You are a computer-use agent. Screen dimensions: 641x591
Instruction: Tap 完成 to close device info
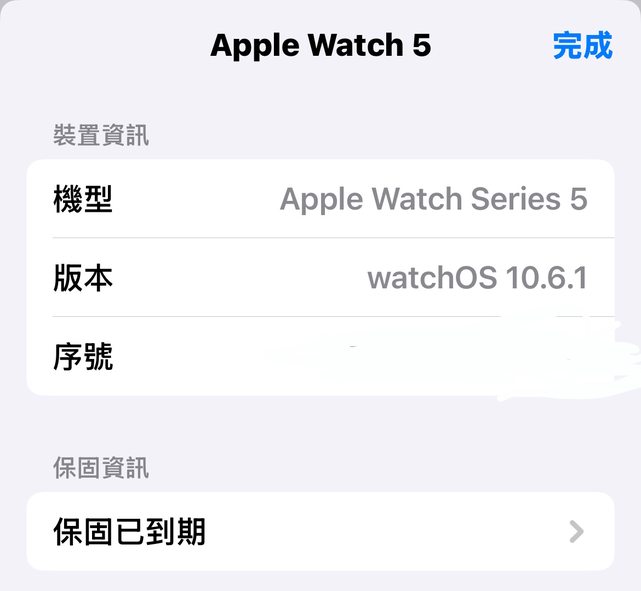tap(582, 46)
